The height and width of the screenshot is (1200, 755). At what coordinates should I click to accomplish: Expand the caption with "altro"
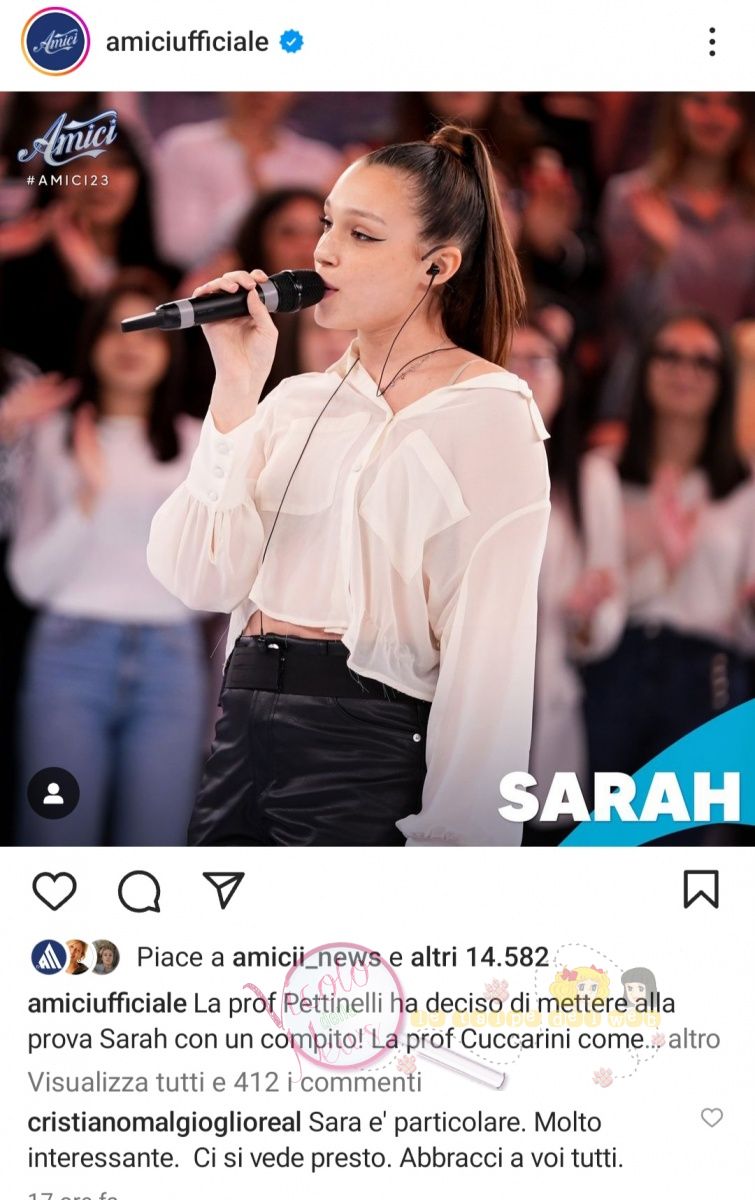click(x=694, y=1039)
